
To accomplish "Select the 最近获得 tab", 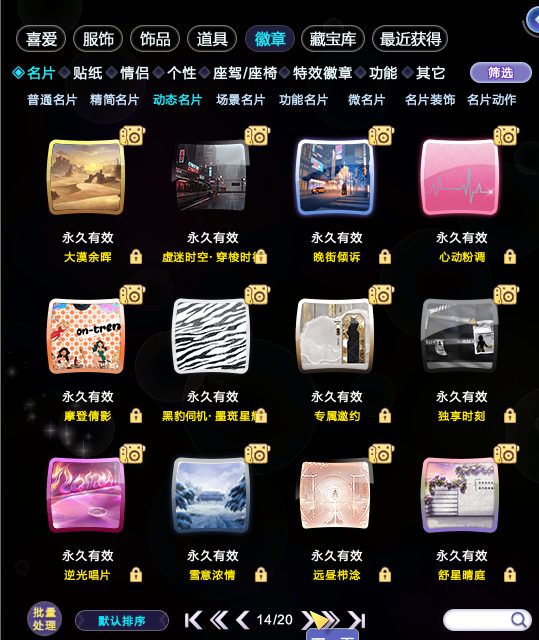I will [x=410, y=39].
